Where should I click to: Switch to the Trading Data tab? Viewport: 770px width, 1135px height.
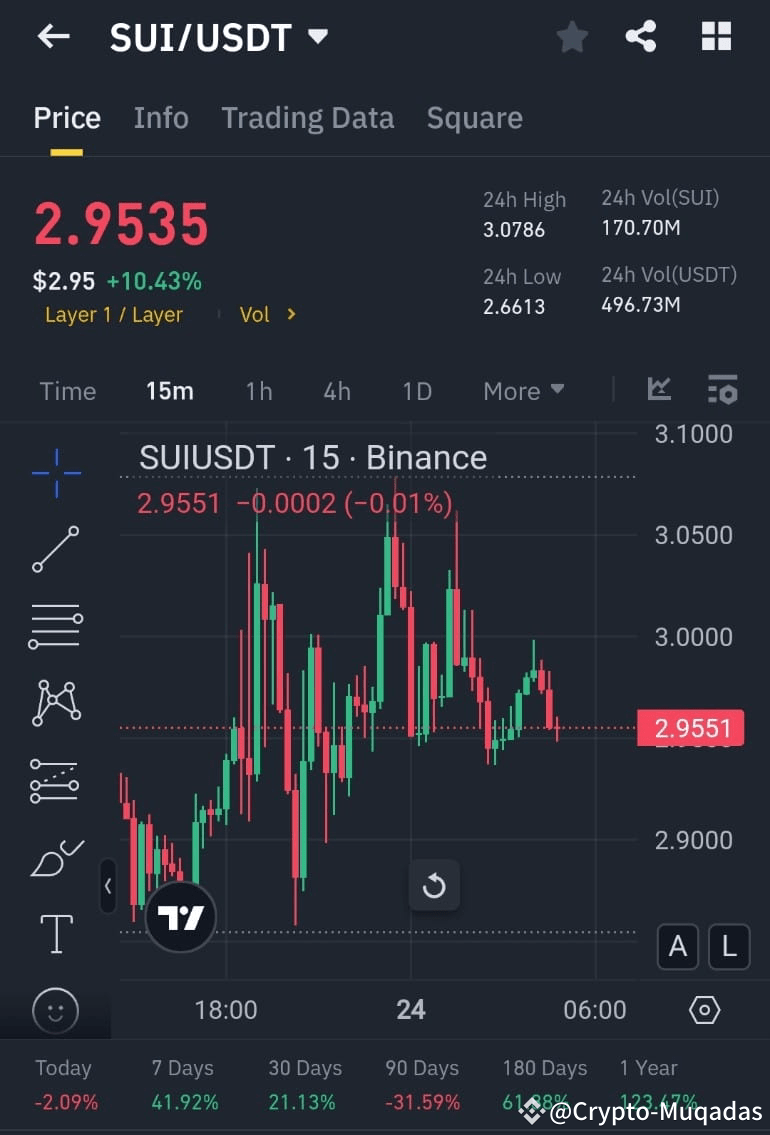pyautogui.click(x=307, y=118)
